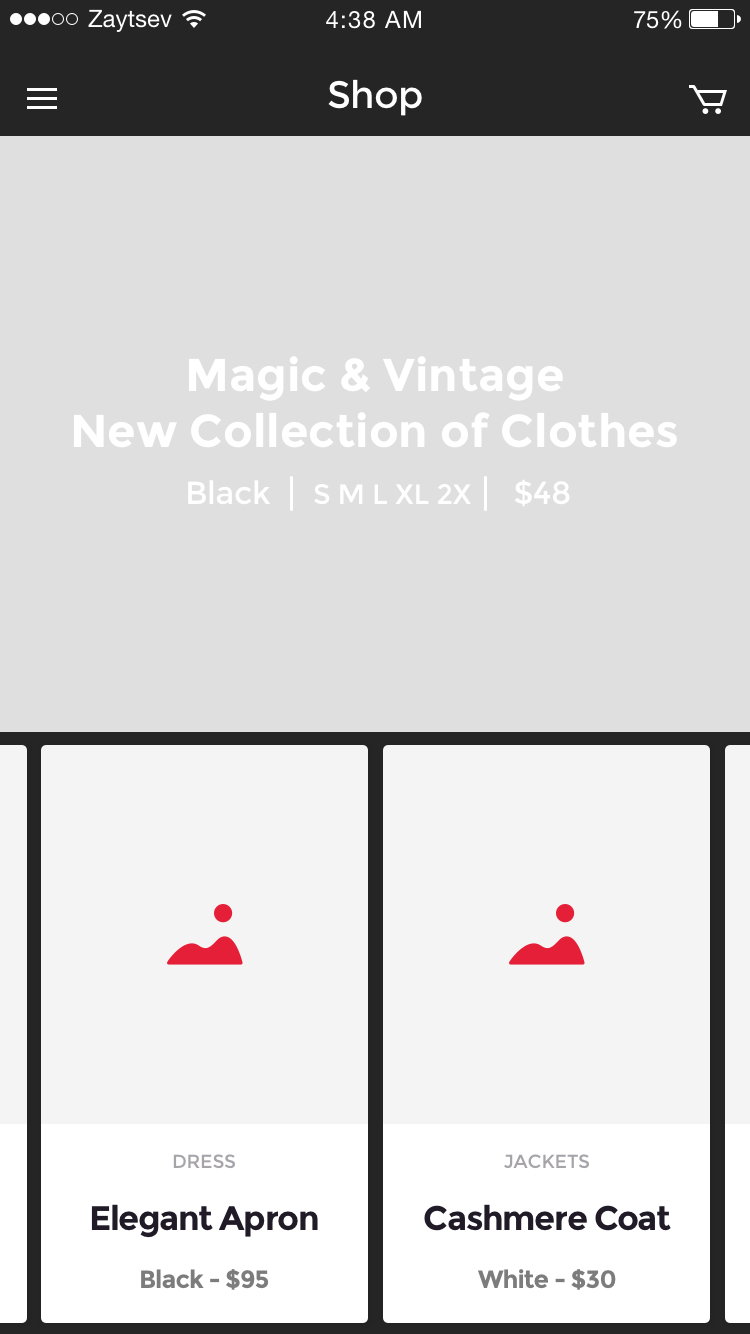Open the shopping cart
The height and width of the screenshot is (1334, 750).
click(x=707, y=99)
